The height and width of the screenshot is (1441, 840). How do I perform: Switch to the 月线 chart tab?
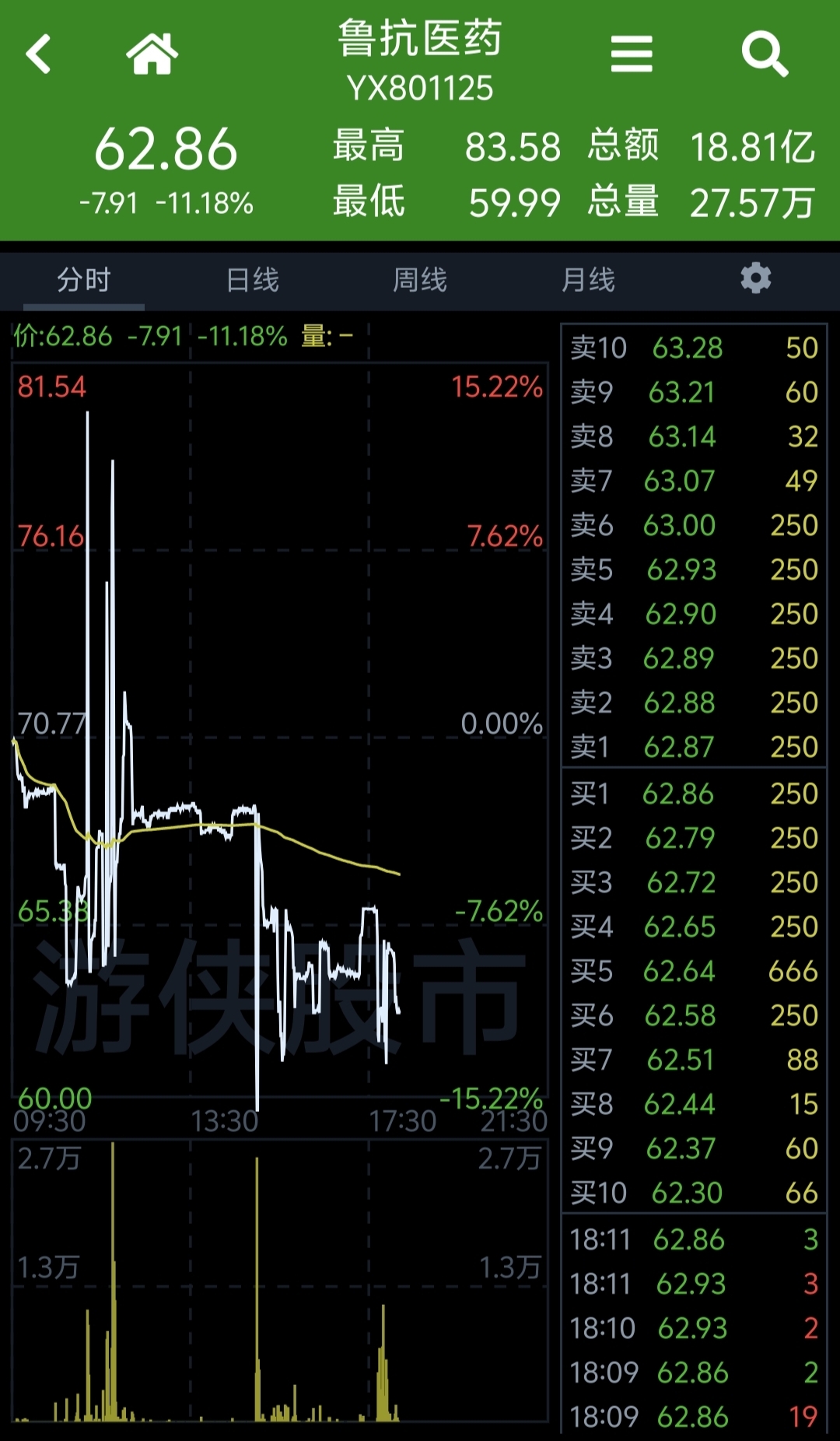click(588, 279)
